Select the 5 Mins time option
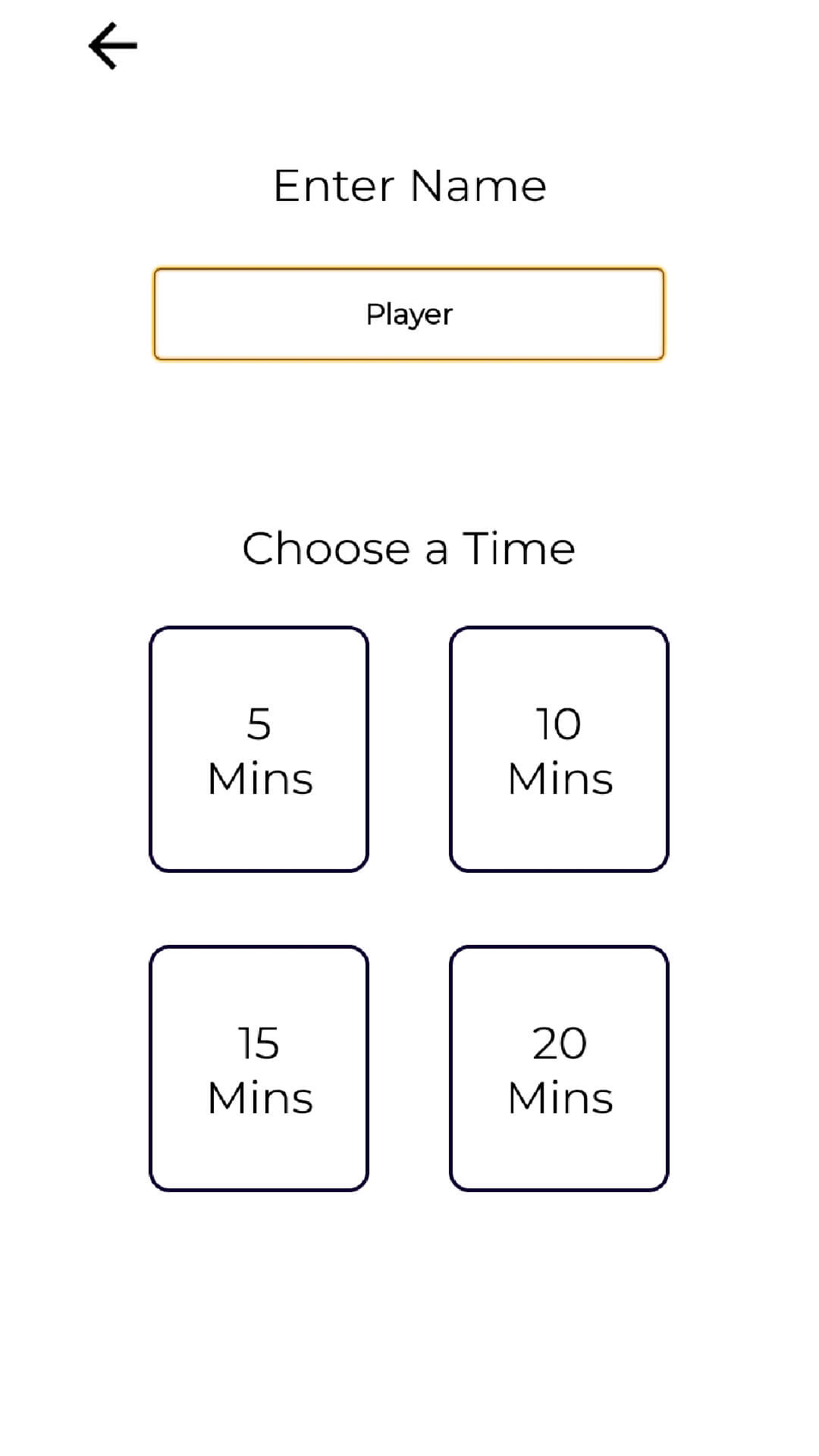 [259, 748]
